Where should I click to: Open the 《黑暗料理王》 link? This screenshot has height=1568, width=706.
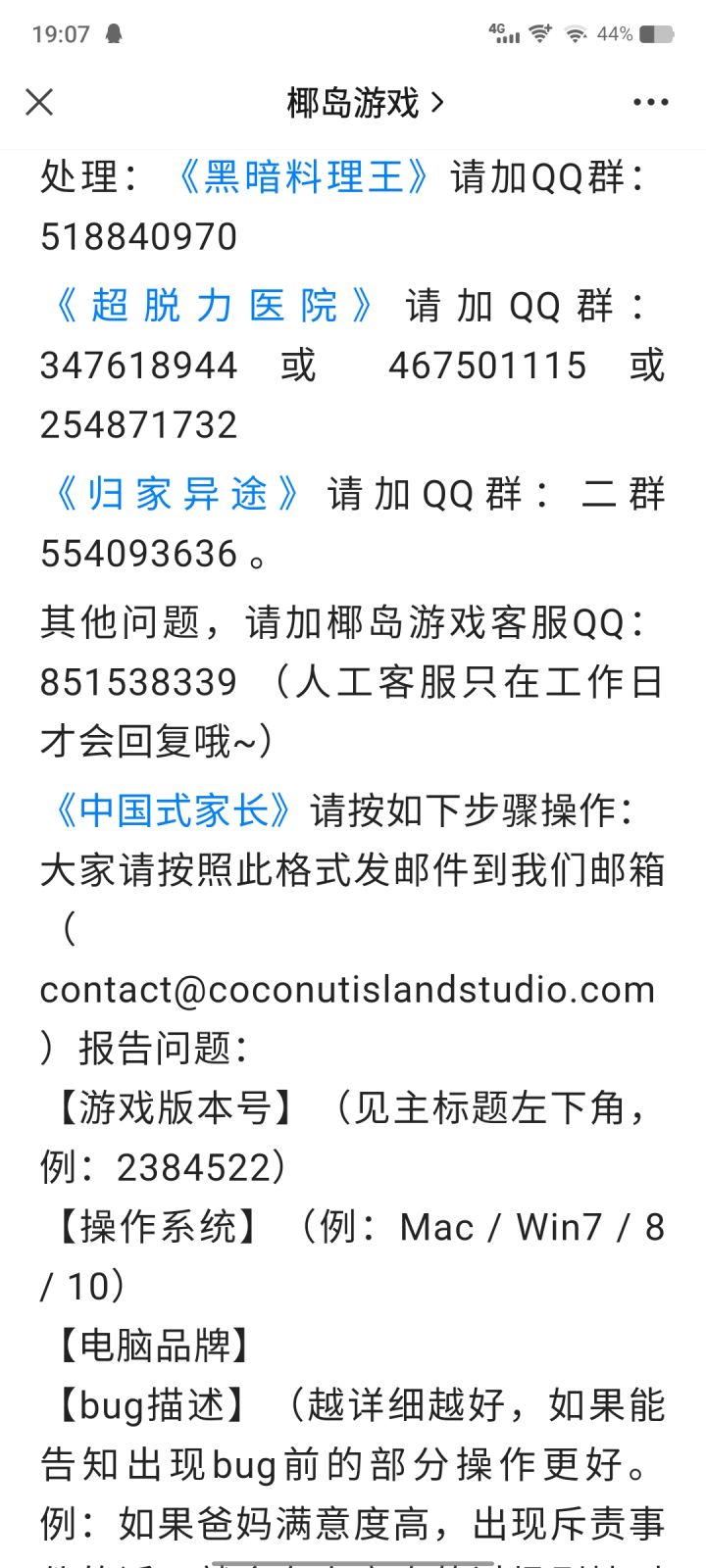(304, 177)
